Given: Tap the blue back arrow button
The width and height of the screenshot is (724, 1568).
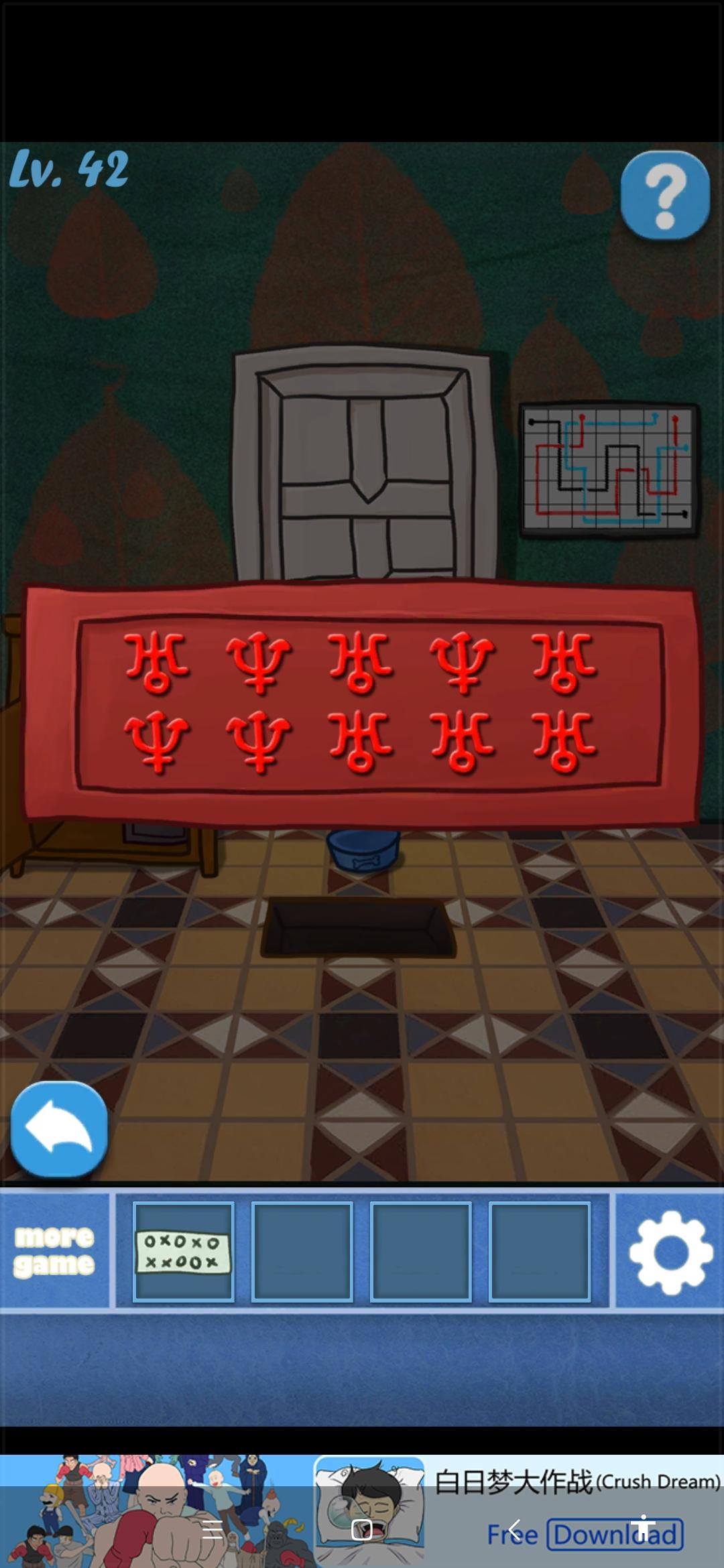Looking at the screenshot, I should [x=59, y=1130].
